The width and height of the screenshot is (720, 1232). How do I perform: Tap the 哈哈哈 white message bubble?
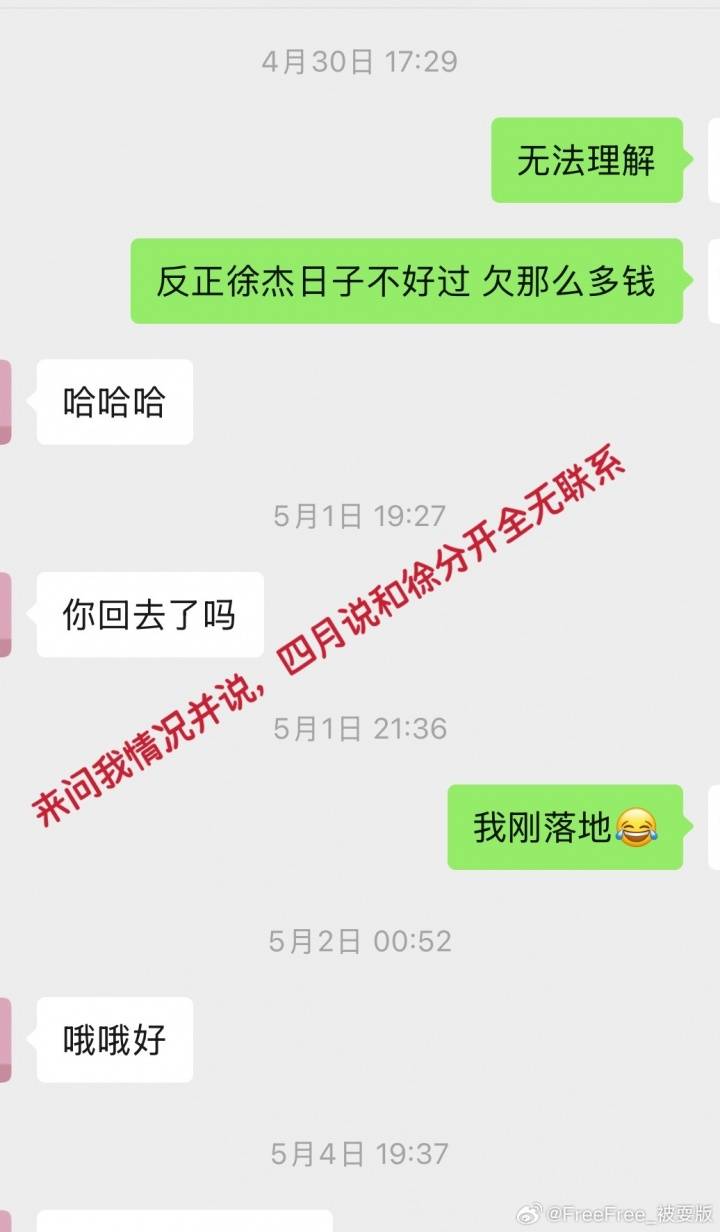point(113,400)
